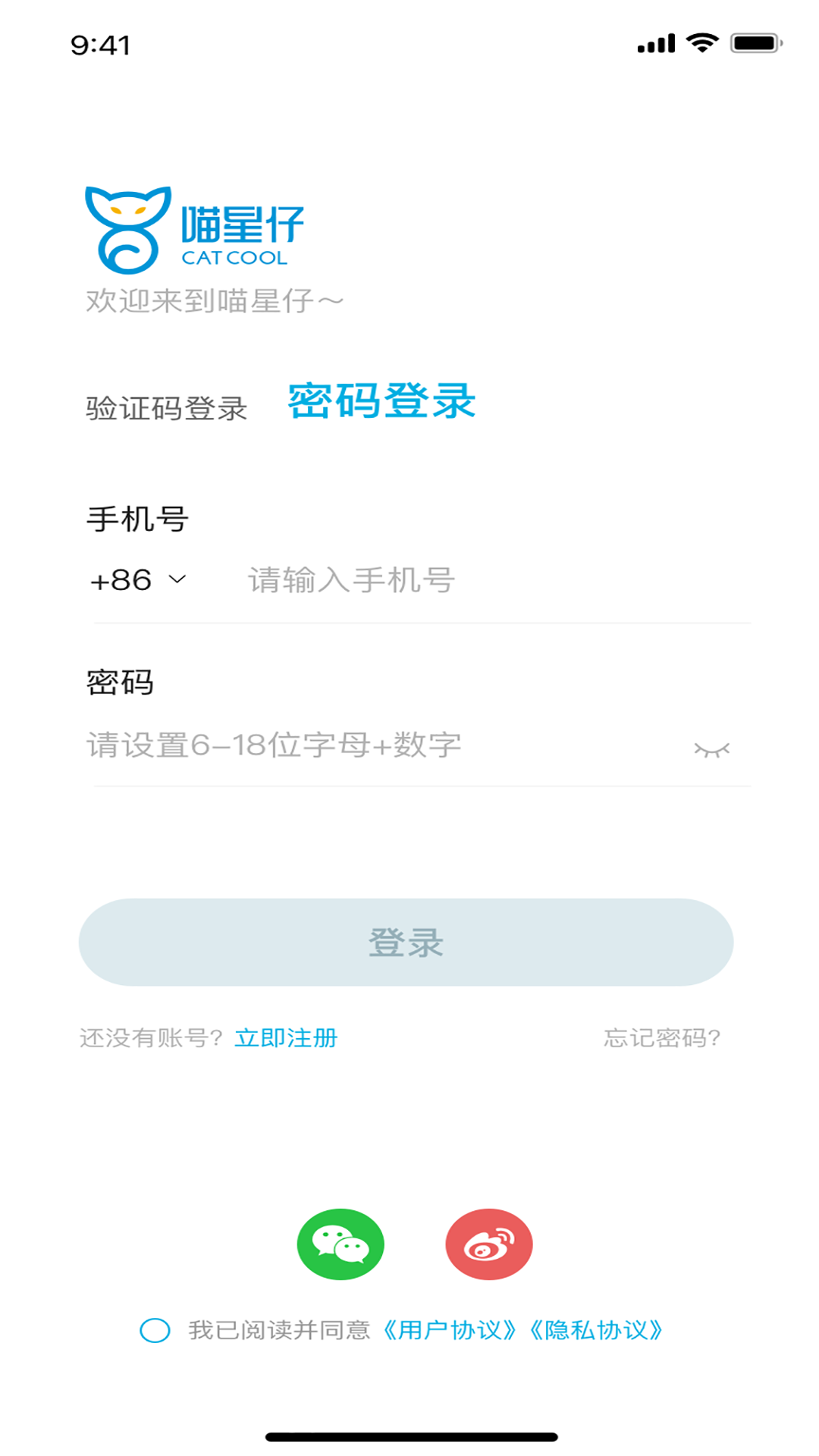
Task: Open the 忘记密码 link
Action: pyautogui.click(x=661, y=1037)
